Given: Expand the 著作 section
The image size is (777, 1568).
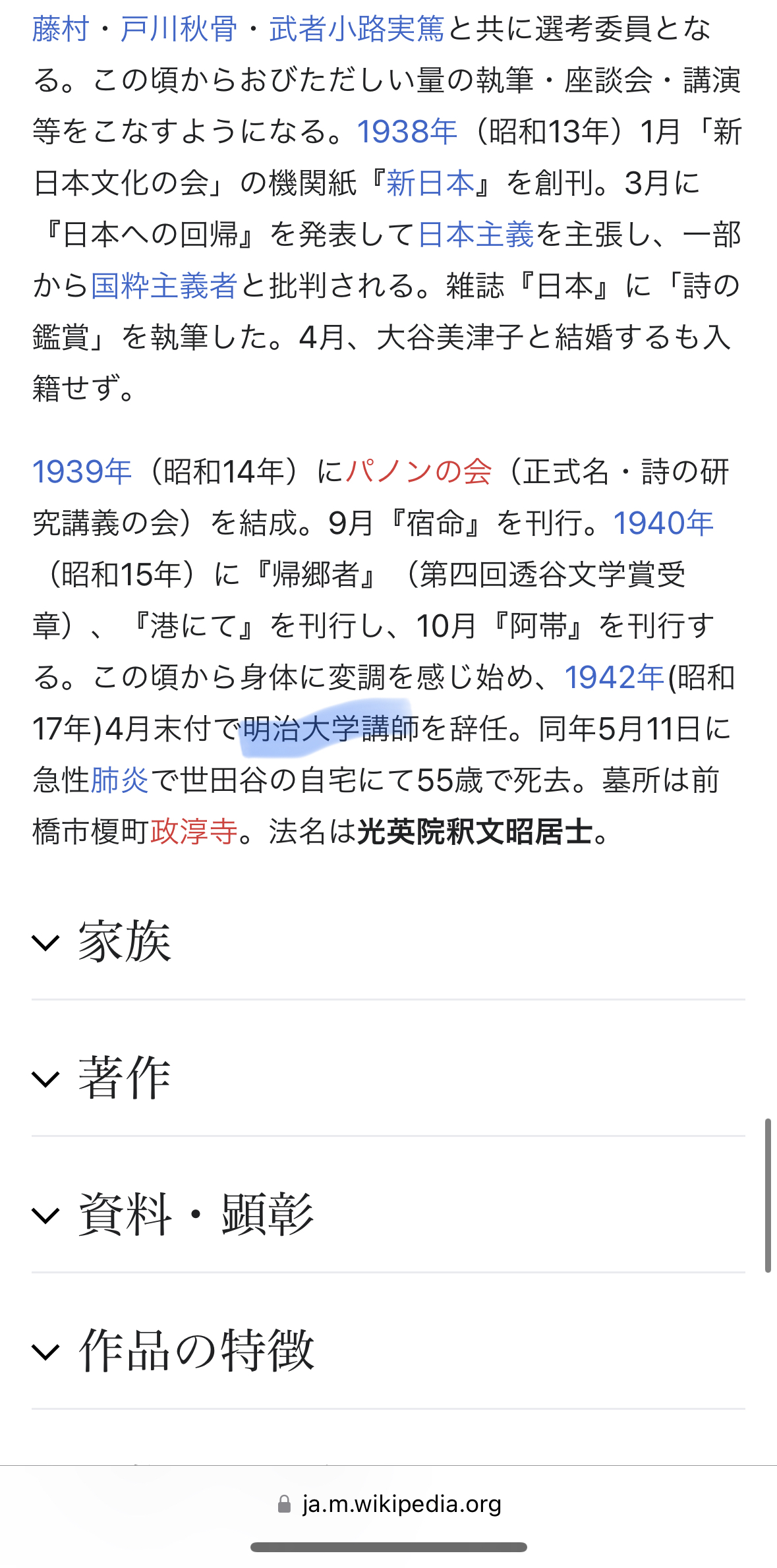Looking at the screenshot, I should tap(124, 1079).
